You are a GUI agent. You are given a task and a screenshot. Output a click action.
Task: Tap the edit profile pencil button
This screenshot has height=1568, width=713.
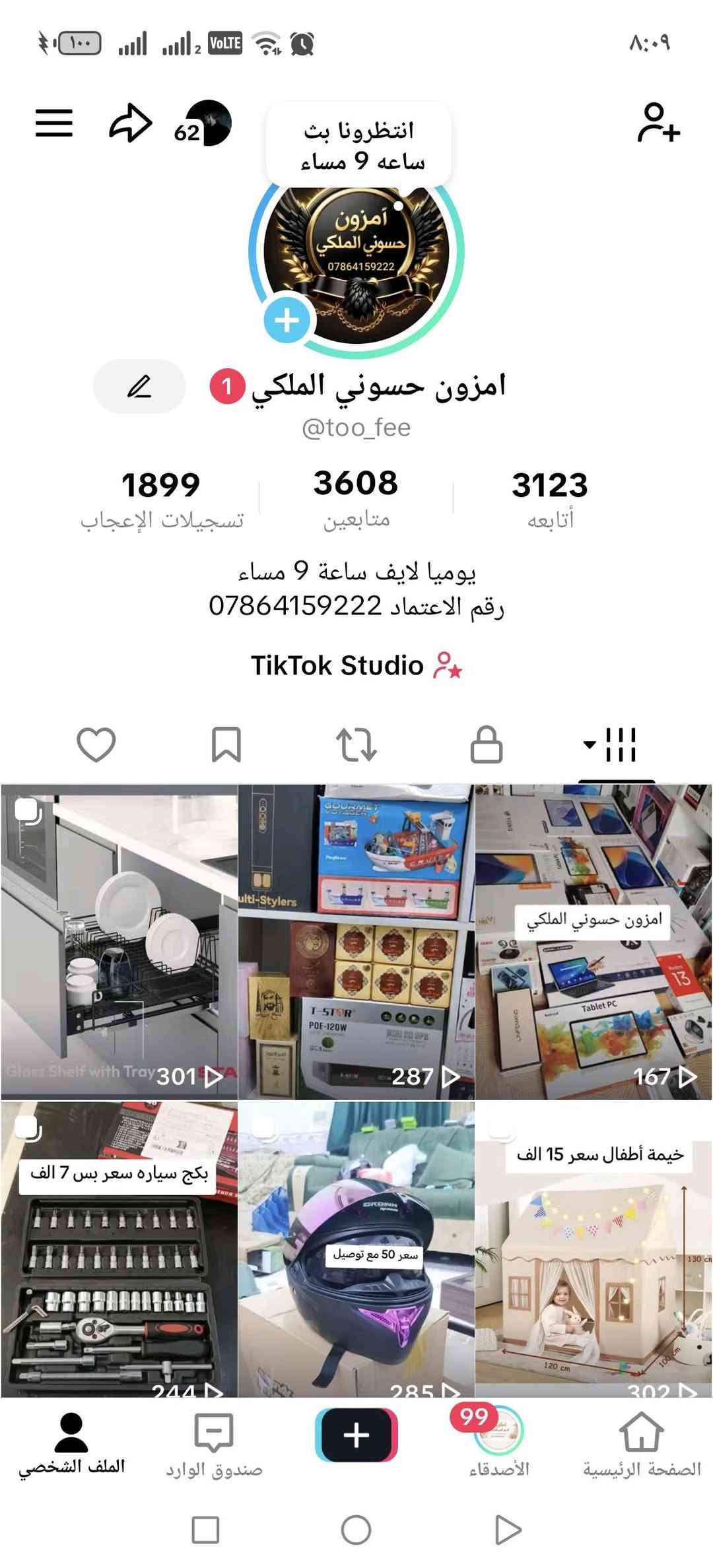coord(139,387)
